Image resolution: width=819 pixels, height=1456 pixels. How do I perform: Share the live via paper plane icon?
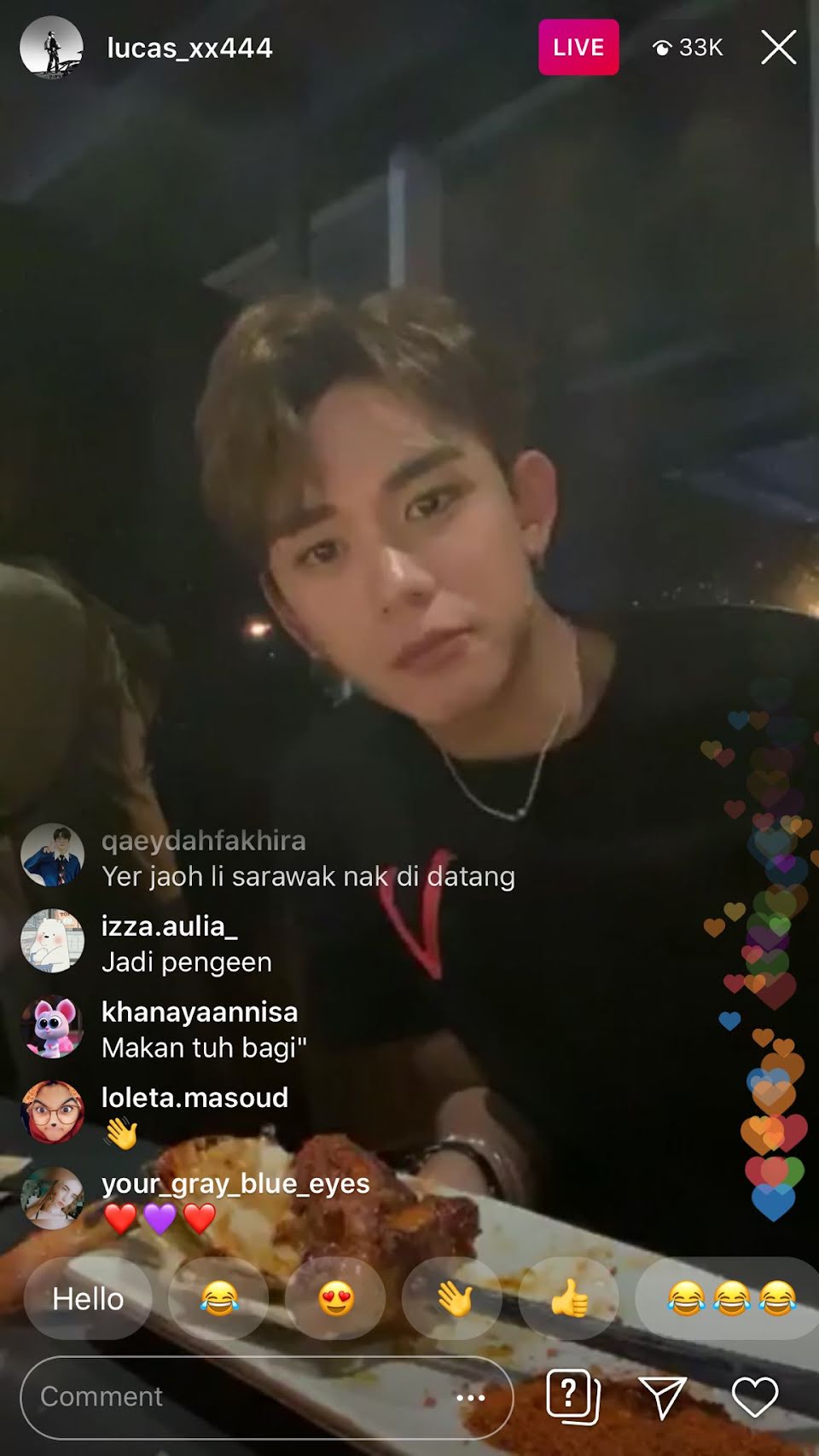(x=663, y=1396)
